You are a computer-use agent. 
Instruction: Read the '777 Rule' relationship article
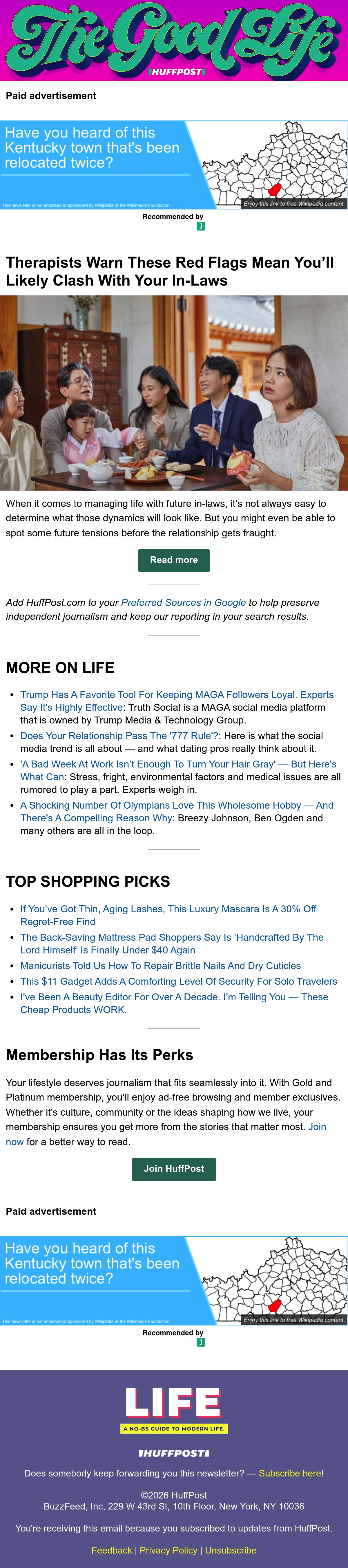(119, 735)
